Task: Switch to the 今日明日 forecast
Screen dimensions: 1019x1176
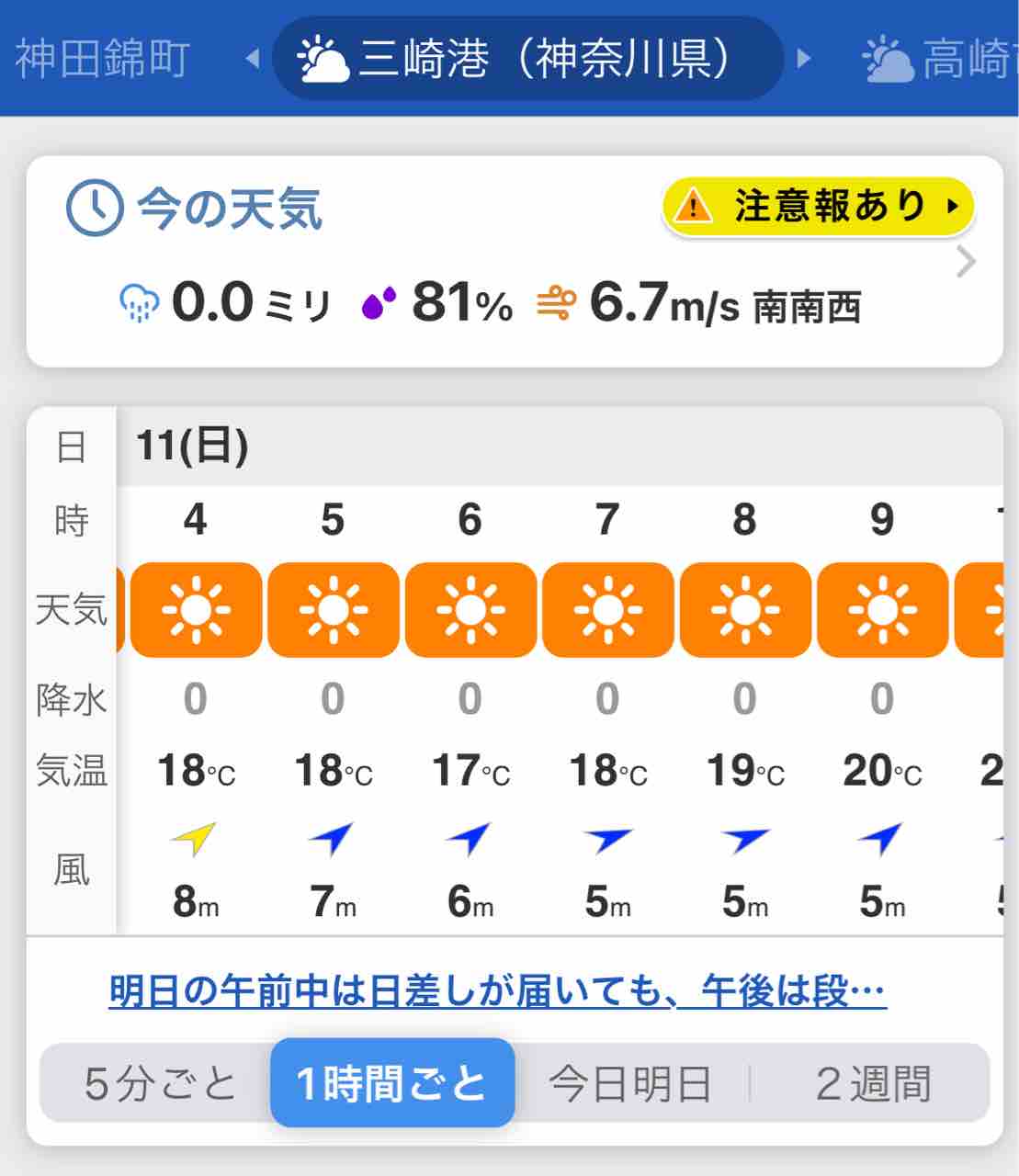Action: click(x=630, y=1084)
